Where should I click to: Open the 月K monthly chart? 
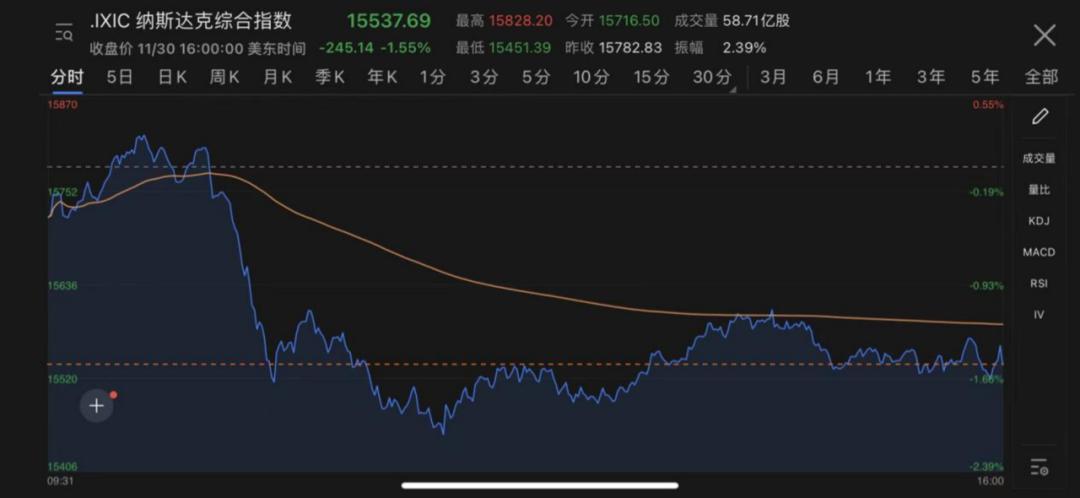277,77
